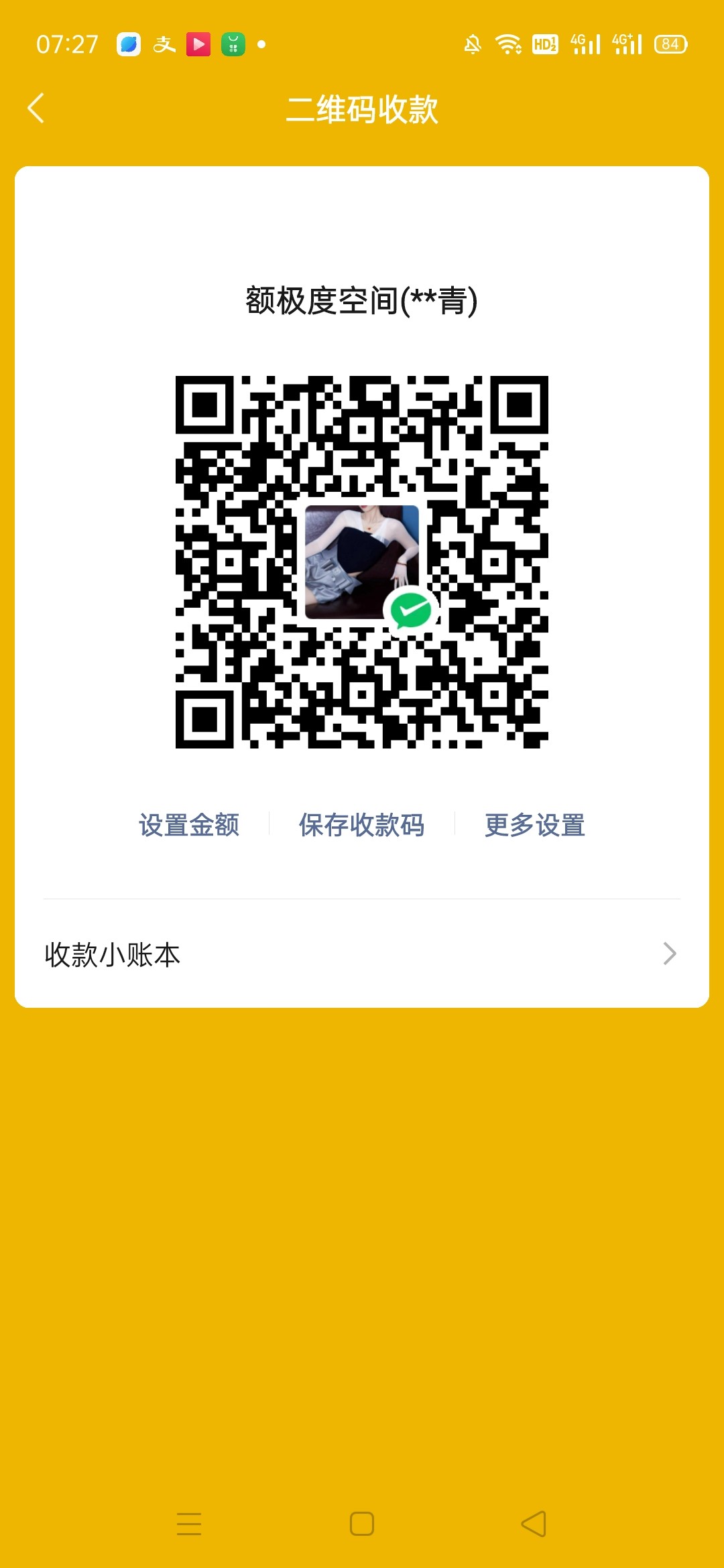The height and width of the screenshot is (1568, 724).
Task: Tap the back arrow to exit 二维码收款
Action: pyautogui.click(x=37, y=107)
